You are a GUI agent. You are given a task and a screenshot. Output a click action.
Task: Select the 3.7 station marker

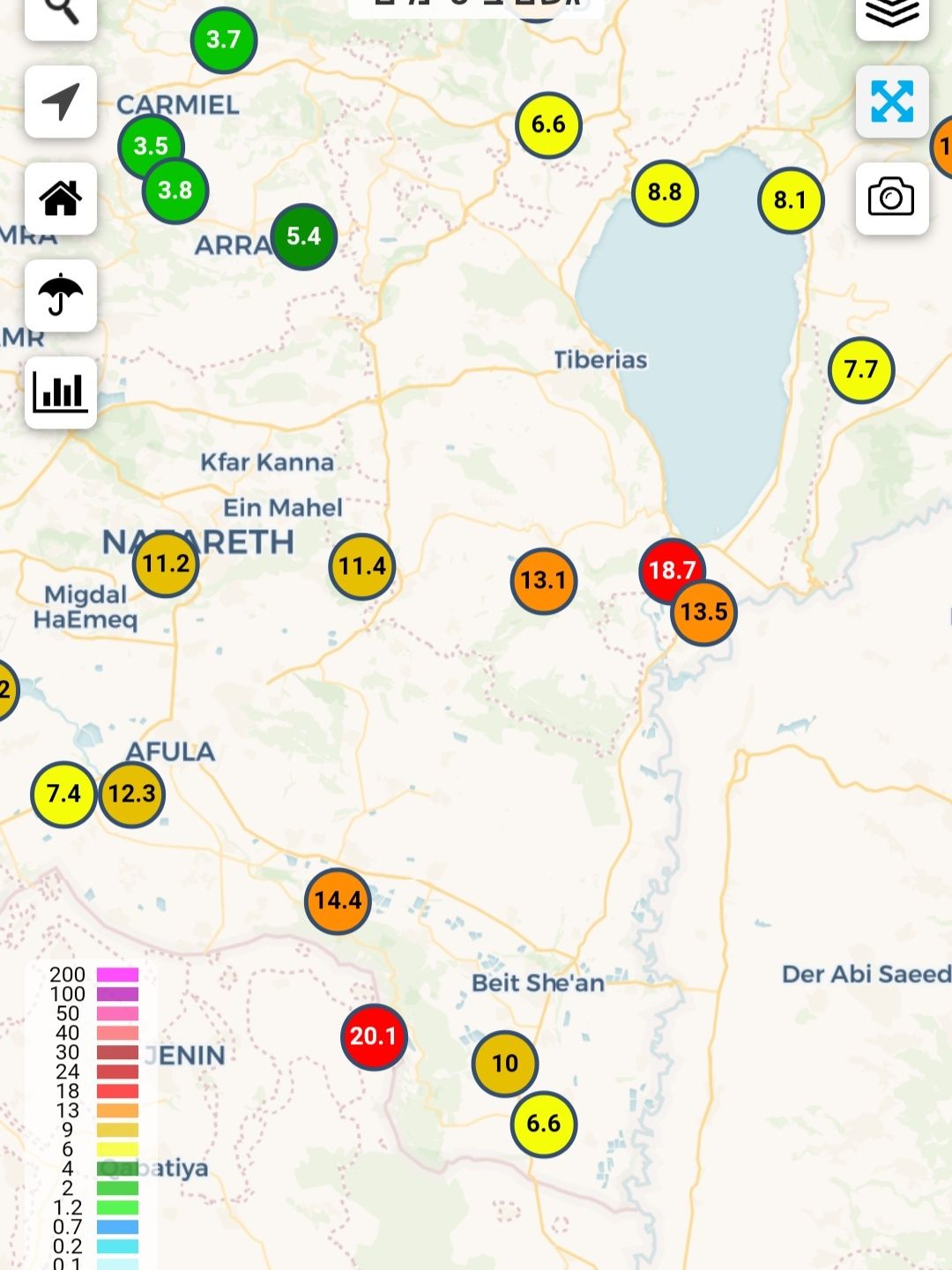(223, 40)
